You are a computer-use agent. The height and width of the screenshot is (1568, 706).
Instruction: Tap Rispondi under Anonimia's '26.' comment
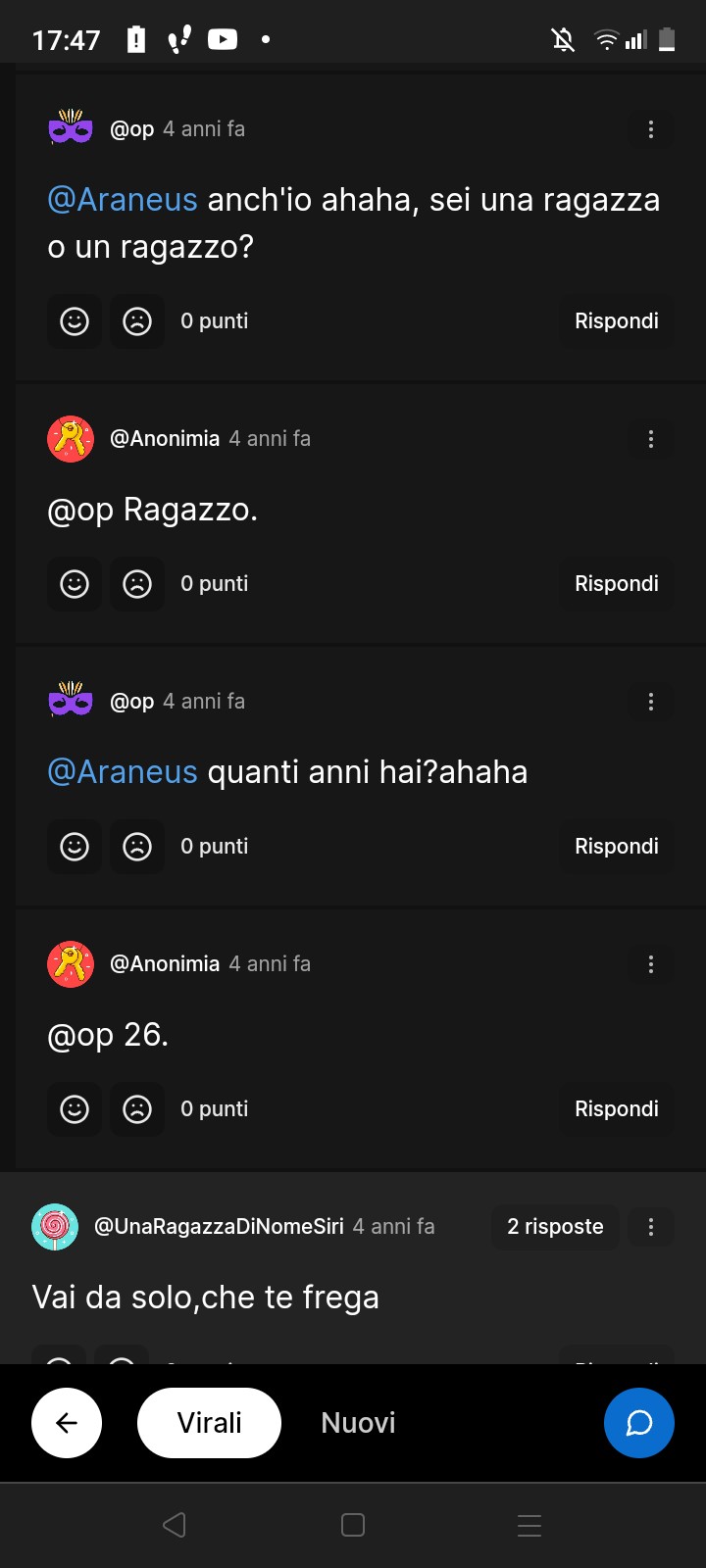pos(616,1109)
